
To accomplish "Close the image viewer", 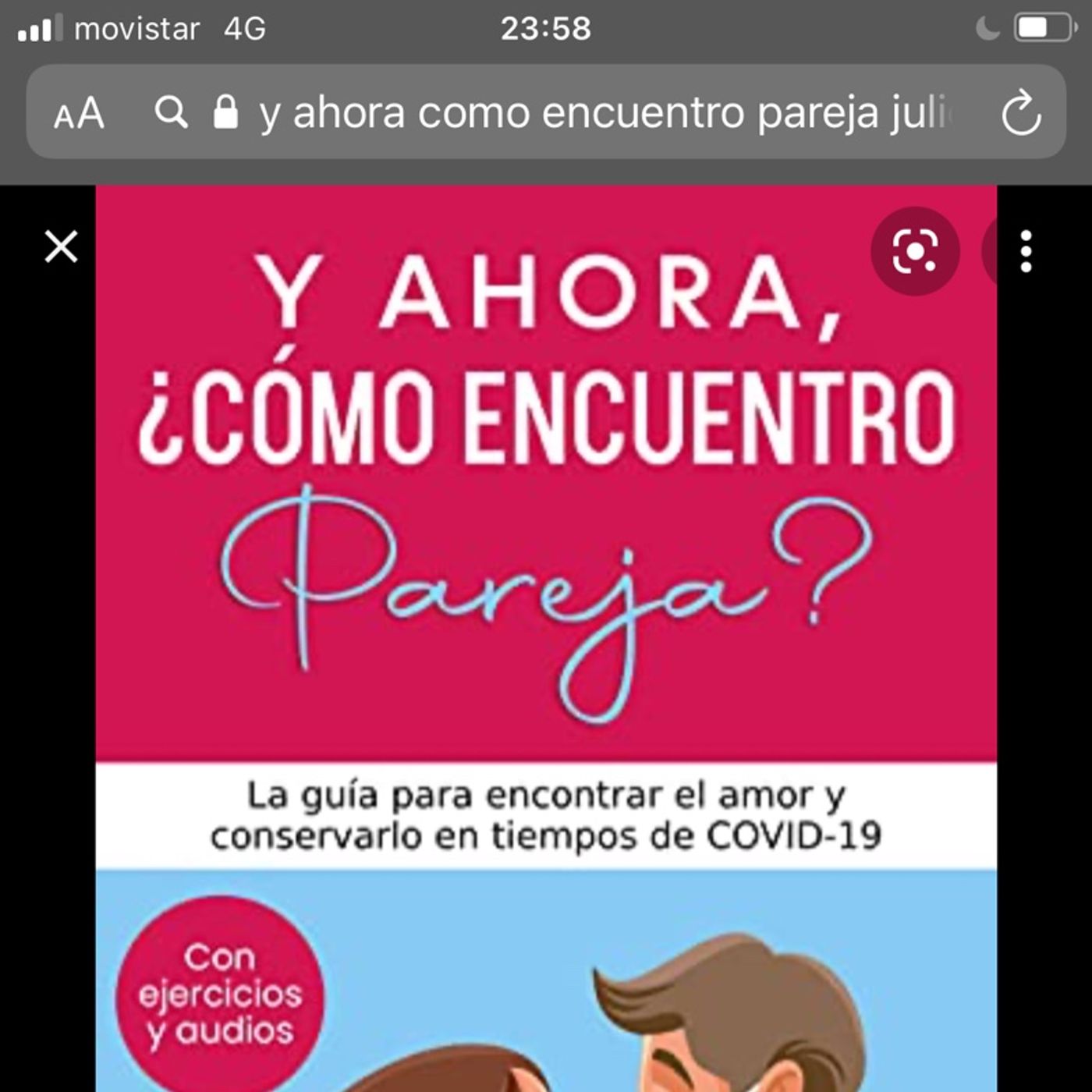I will coord(61,247).
